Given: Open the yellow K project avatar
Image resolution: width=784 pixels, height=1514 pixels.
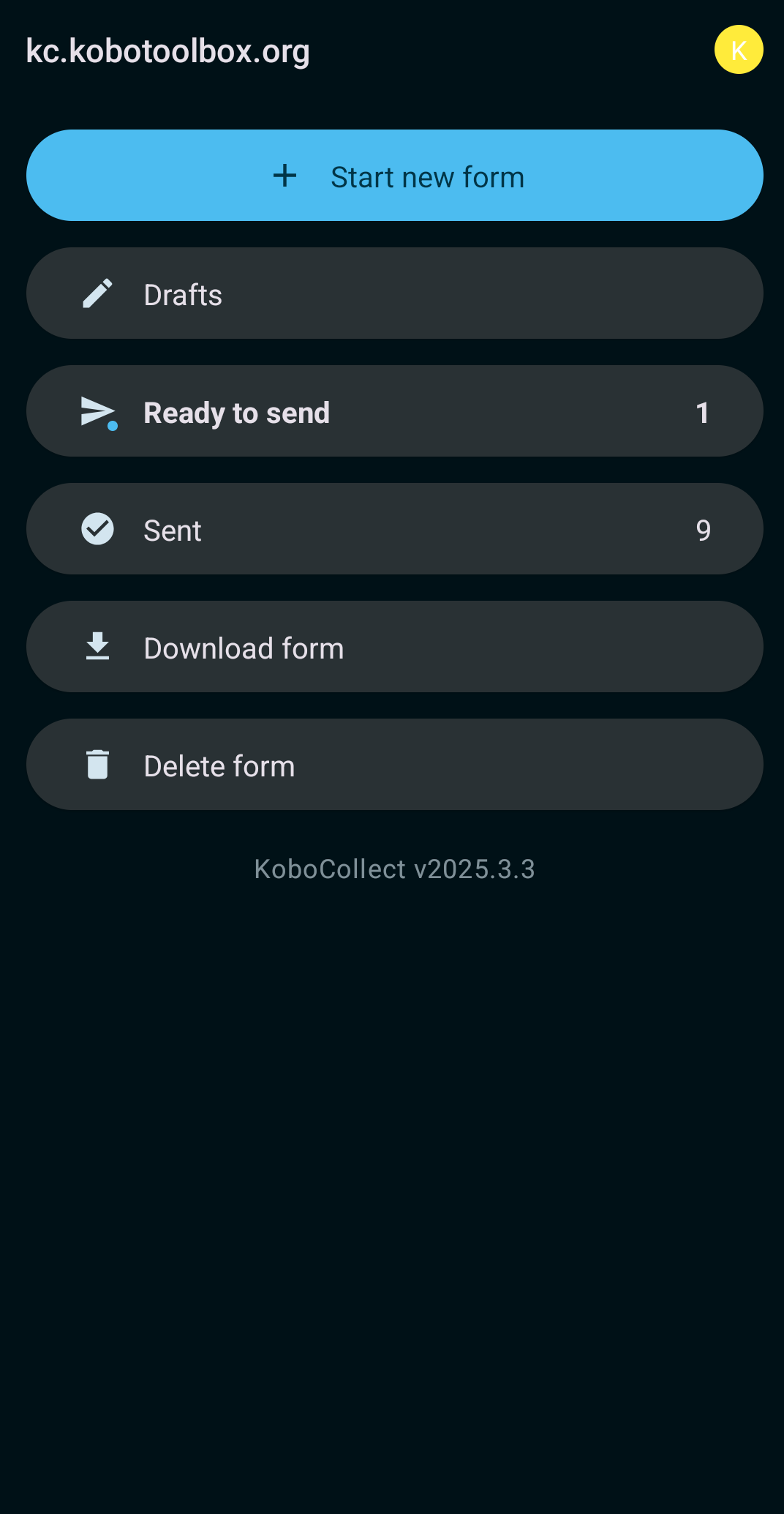Looking at the screenshot, I should [x=739, y=50].
